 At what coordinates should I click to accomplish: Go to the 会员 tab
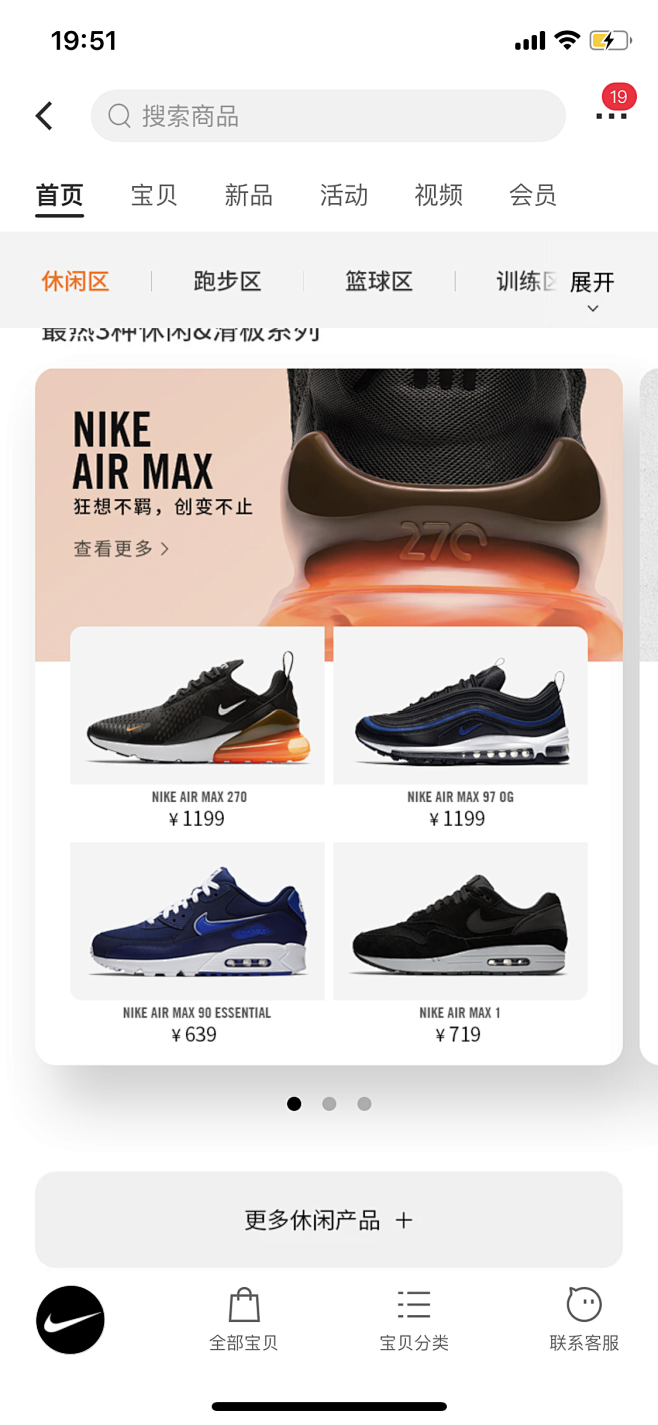click(532, 195)
